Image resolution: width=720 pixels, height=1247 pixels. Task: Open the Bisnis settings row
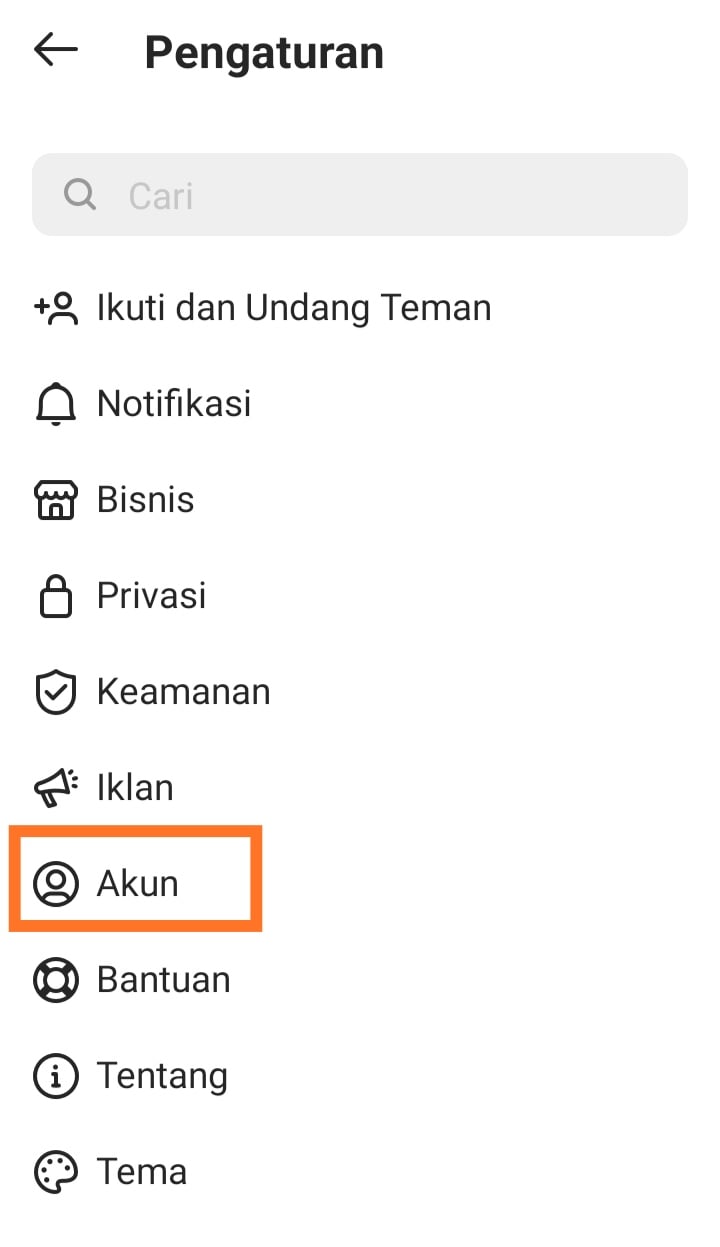coord(360,500)
